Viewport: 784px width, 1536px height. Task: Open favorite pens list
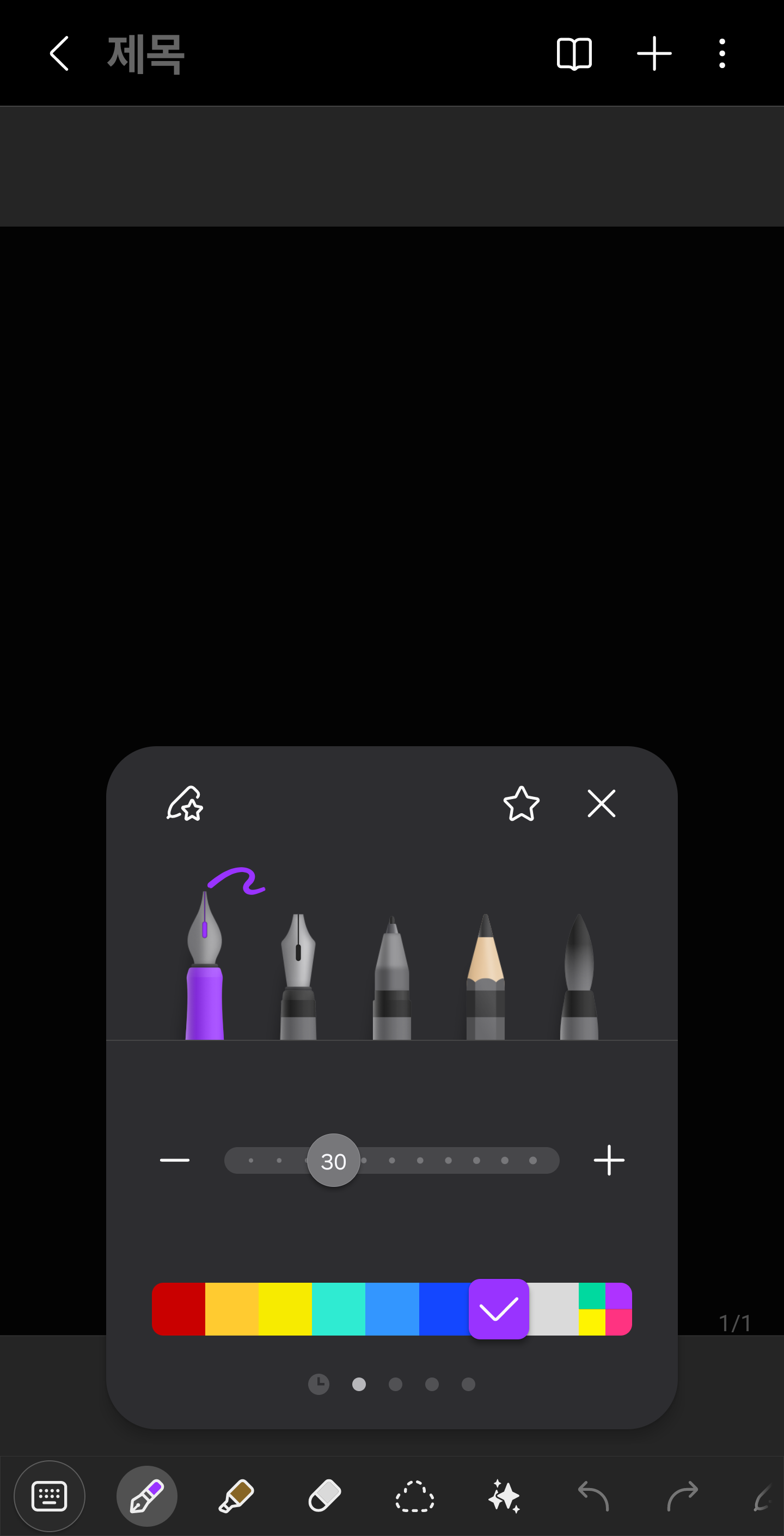pyautogui.click(x=185, y=804)
